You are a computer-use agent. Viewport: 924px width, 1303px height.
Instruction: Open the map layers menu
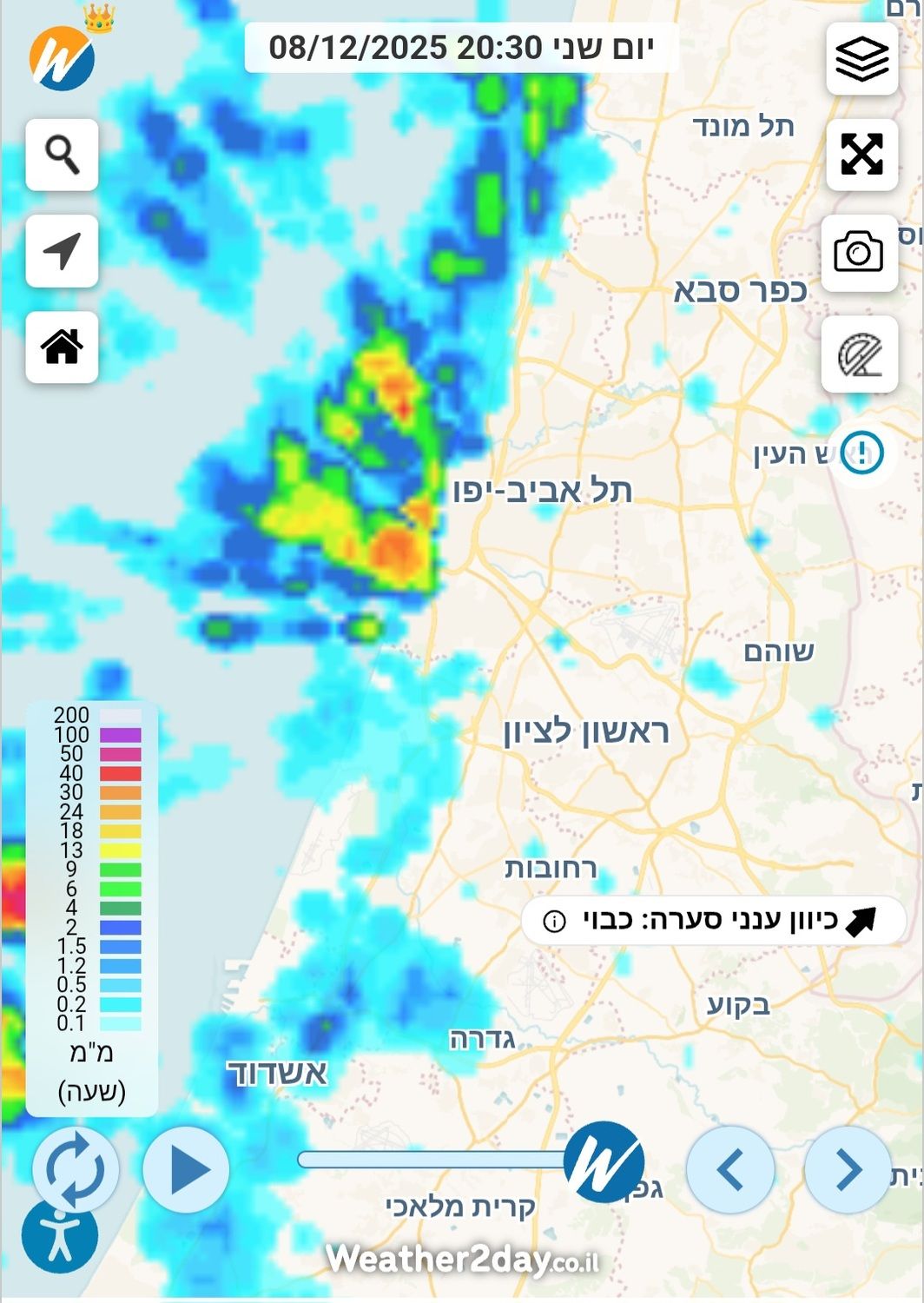(x=861, y=59)
